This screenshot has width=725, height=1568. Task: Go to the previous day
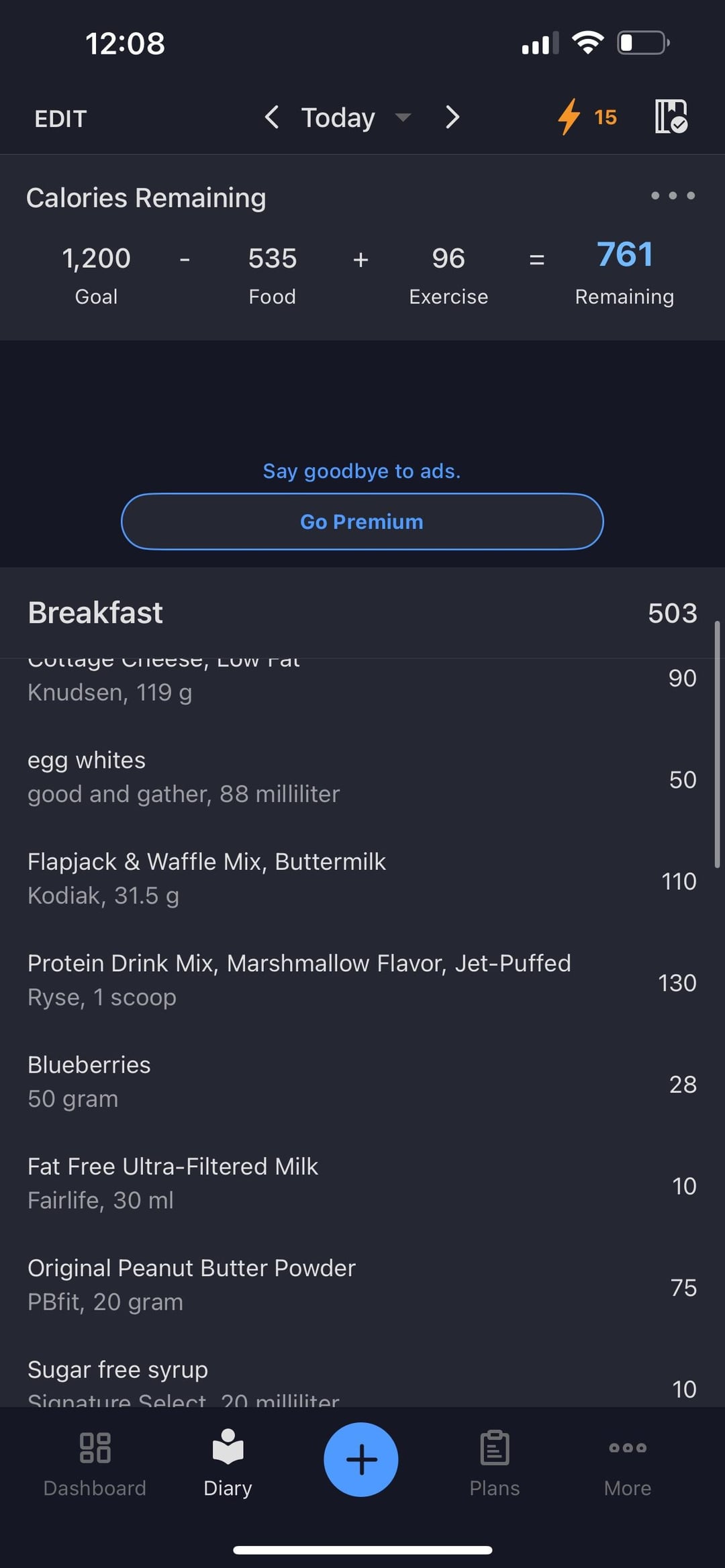point(271,117)
